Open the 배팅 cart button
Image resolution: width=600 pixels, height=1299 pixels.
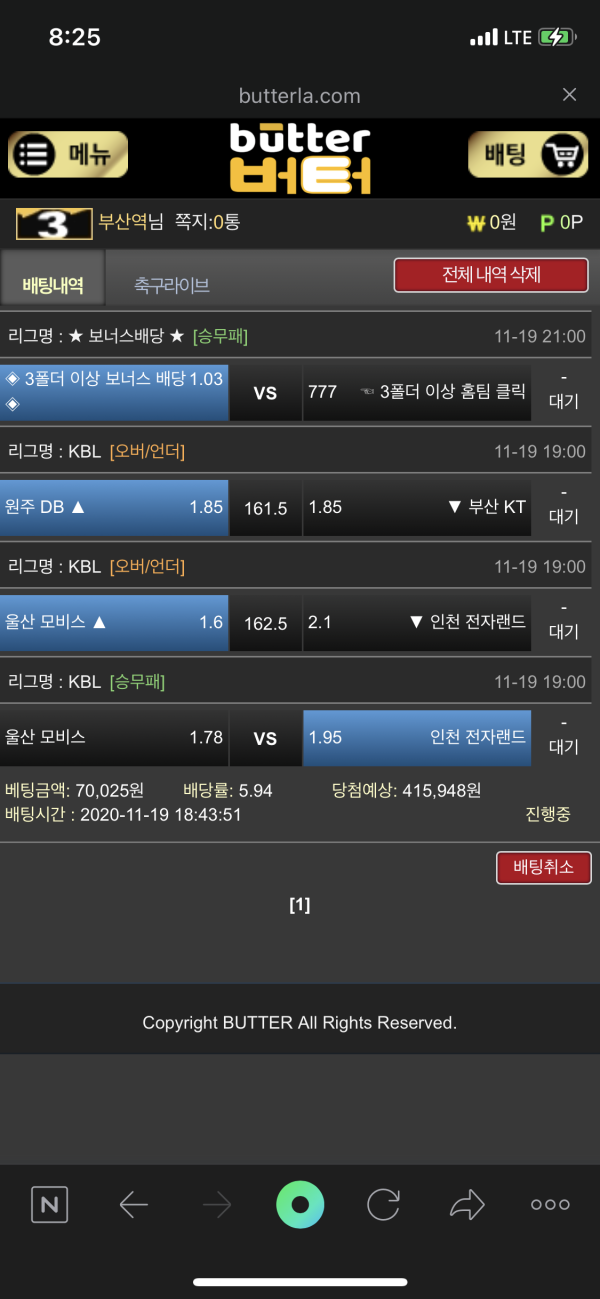(x=528, y=155)
